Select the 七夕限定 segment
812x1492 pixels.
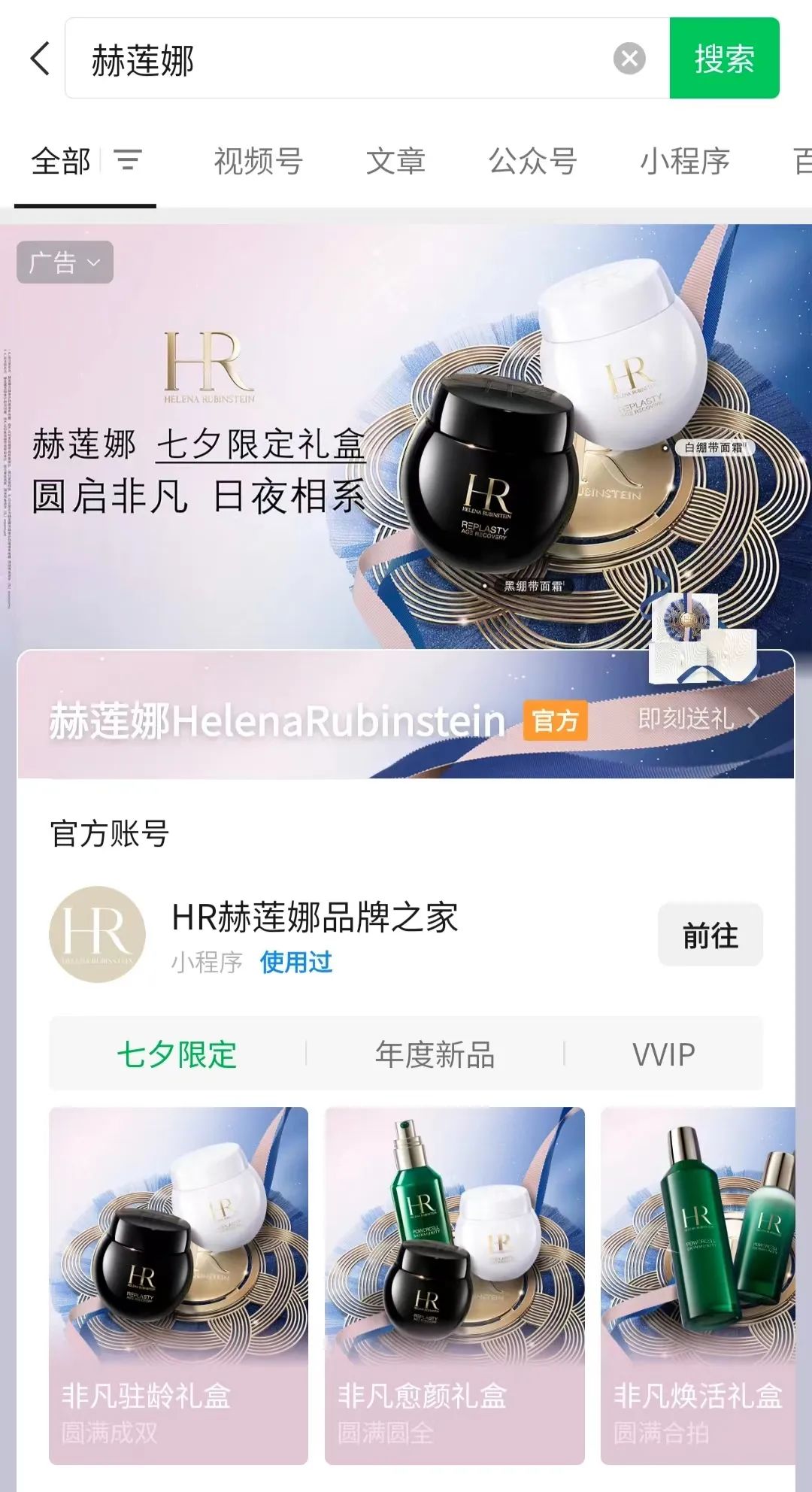pyautogui.click(x=177, y=1054)
